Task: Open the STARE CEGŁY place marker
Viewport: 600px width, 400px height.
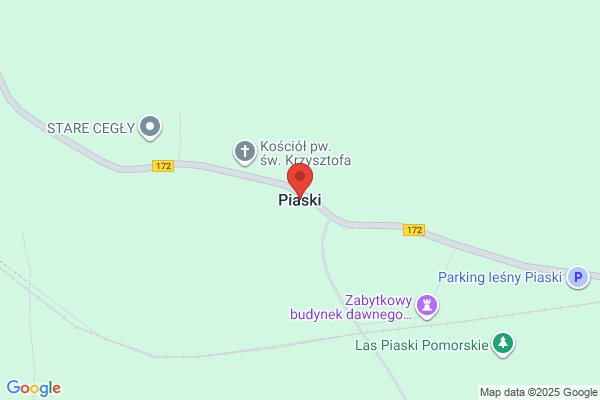Action: 150,126
